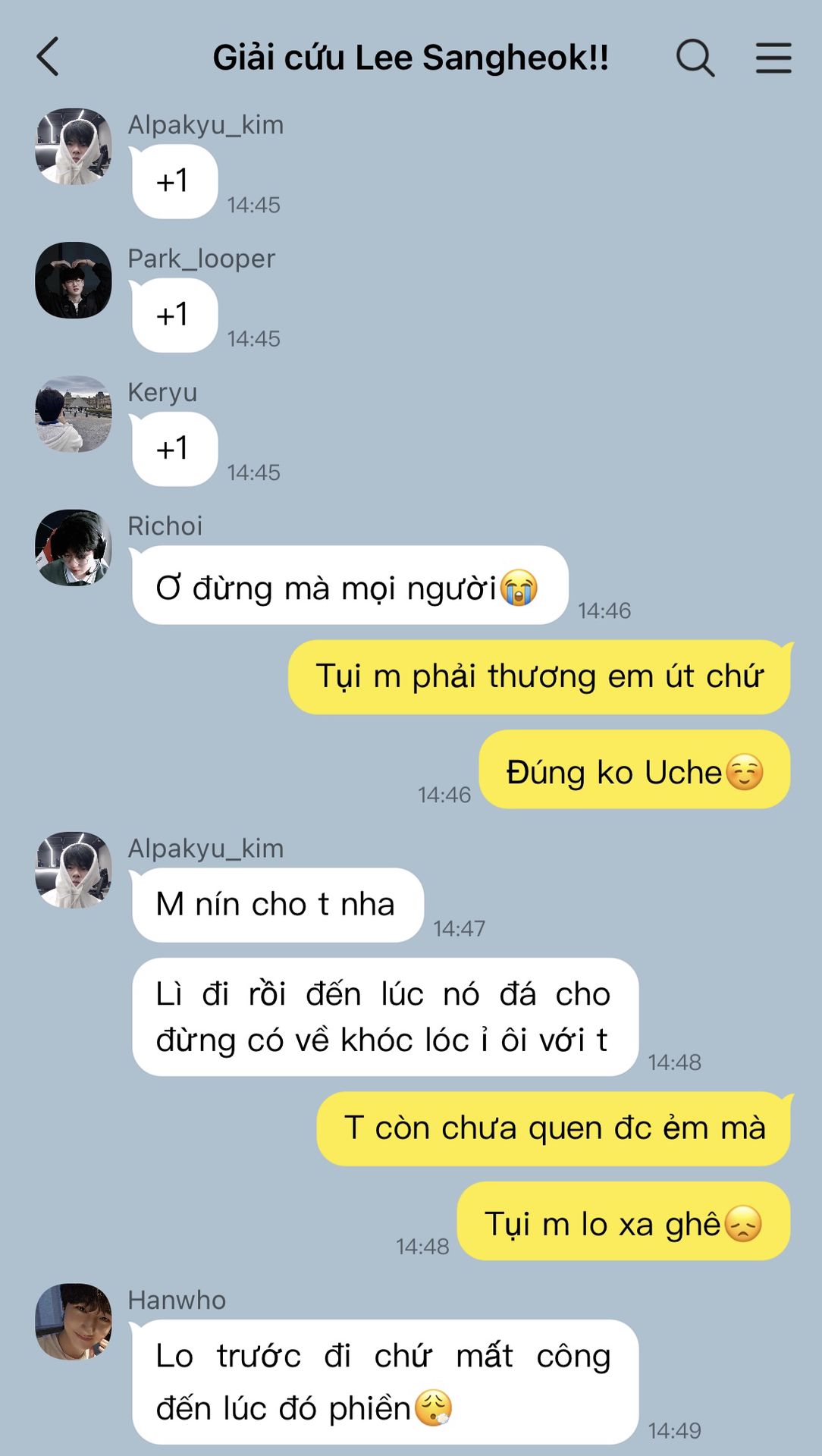Open Hanwho's profile avatar

point(74,1321)
